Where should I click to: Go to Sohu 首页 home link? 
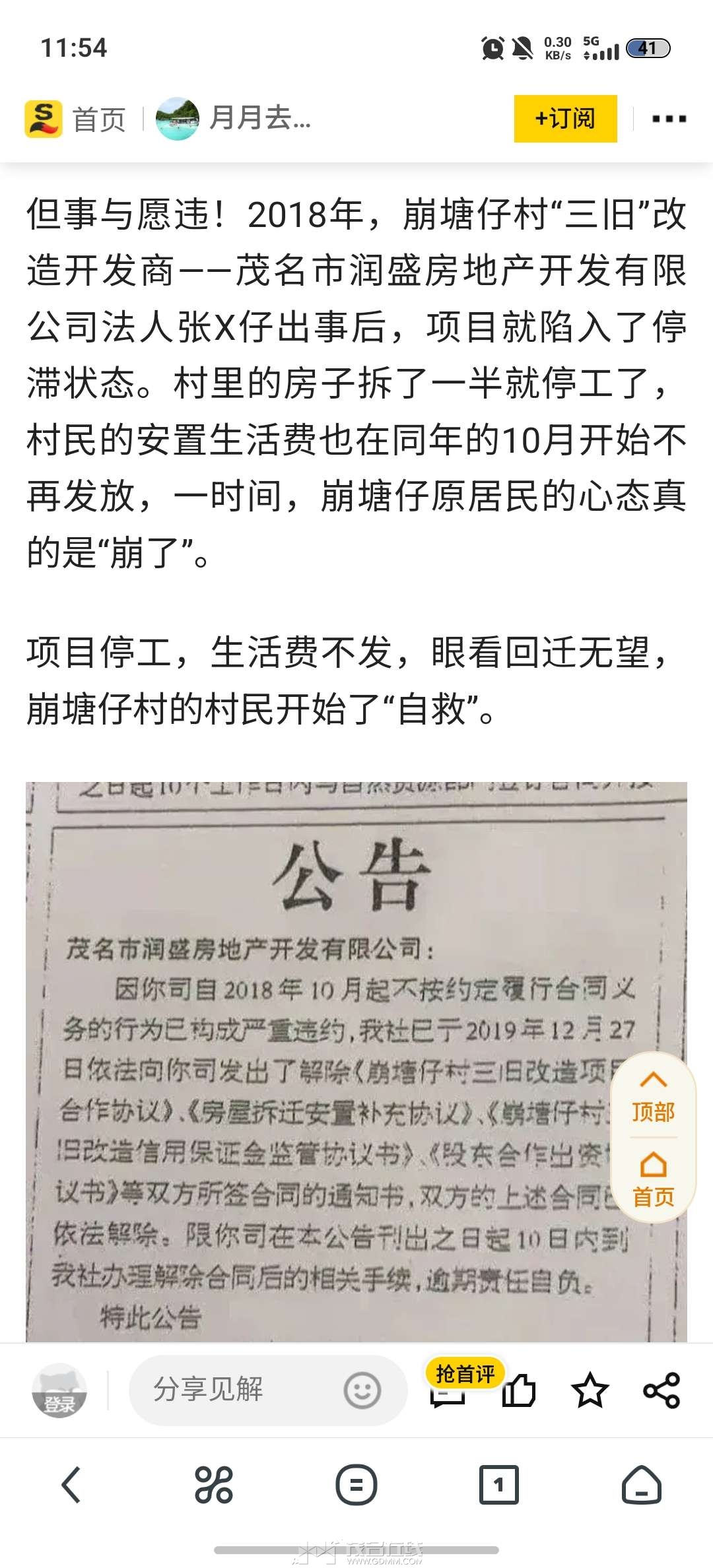76,119
